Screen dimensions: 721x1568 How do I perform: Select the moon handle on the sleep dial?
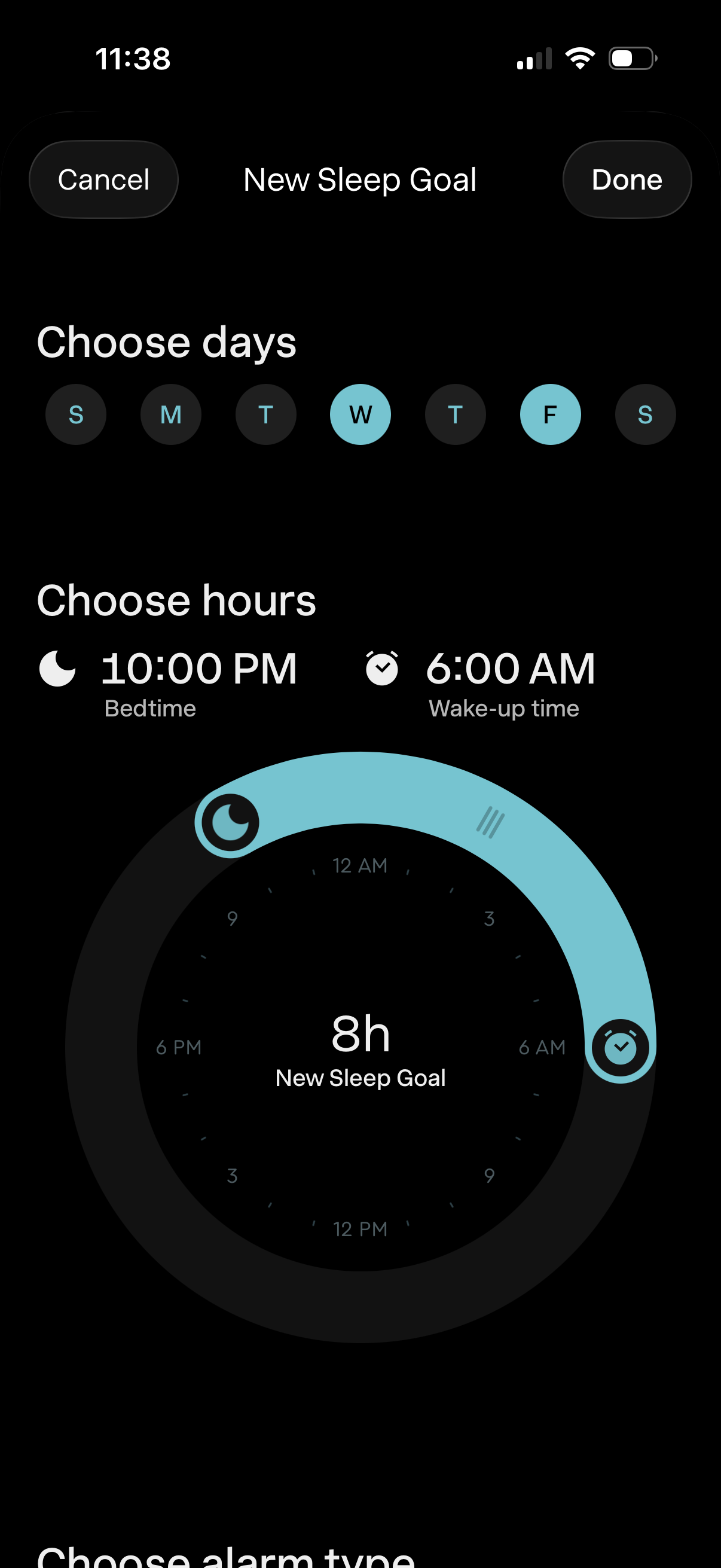click(231, 821)
